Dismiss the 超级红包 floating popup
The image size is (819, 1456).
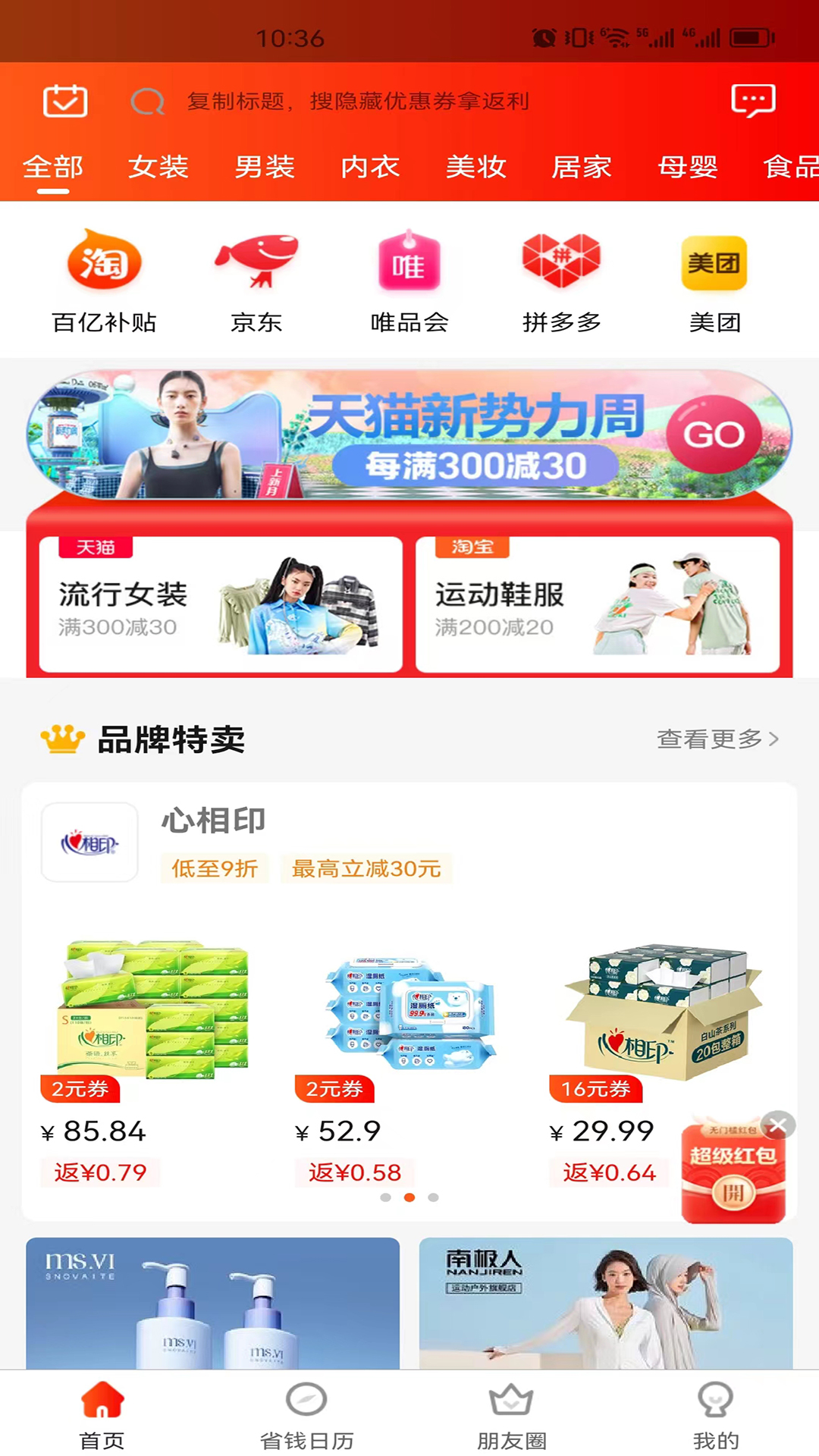click(x=778, y=1125)
